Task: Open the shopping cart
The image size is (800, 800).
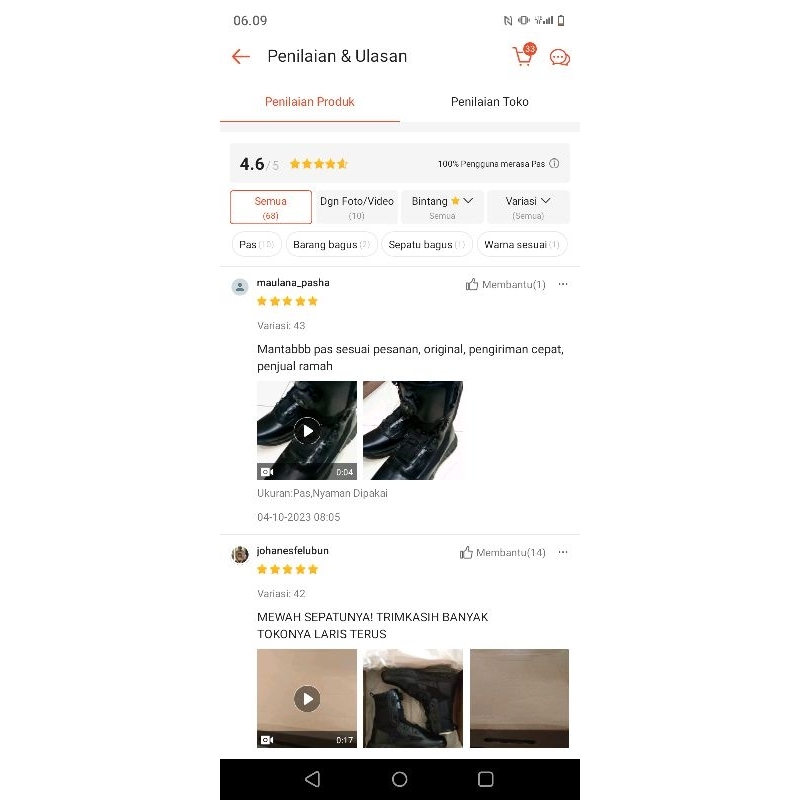Action: pyautogui.click(x=523, y=56)
